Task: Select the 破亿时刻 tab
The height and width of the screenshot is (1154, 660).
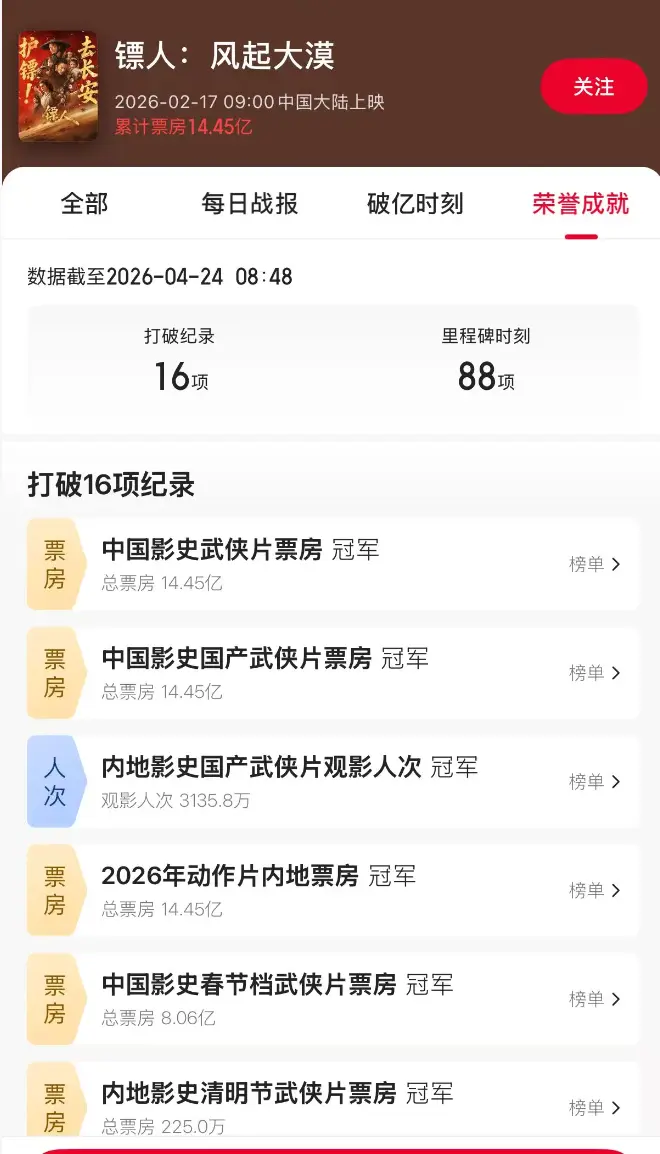Action: (415, 204)
